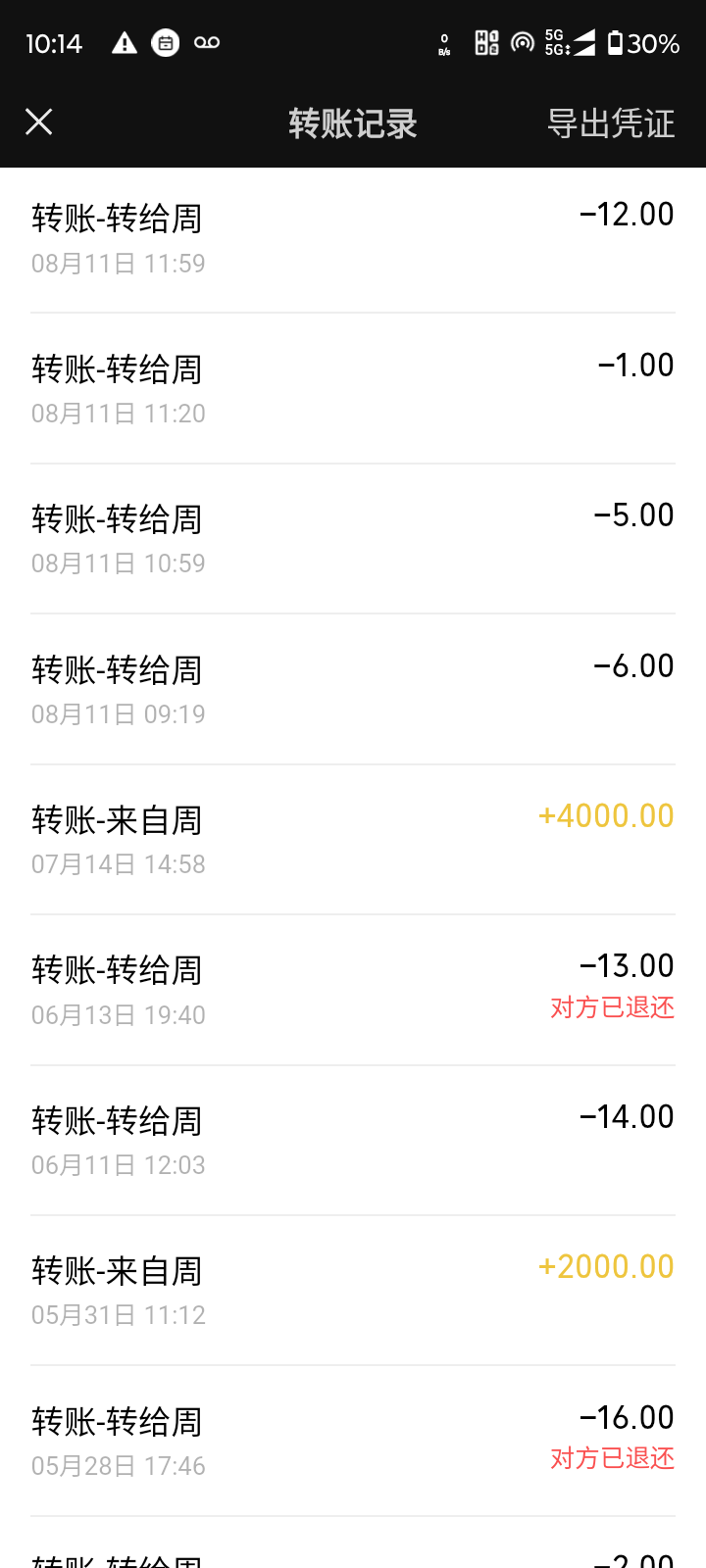Open the -1.00 transfer from 08月11日 11:20
Image resolution: width=706 pixels, height=1568 pixels.
coord(353,389)
